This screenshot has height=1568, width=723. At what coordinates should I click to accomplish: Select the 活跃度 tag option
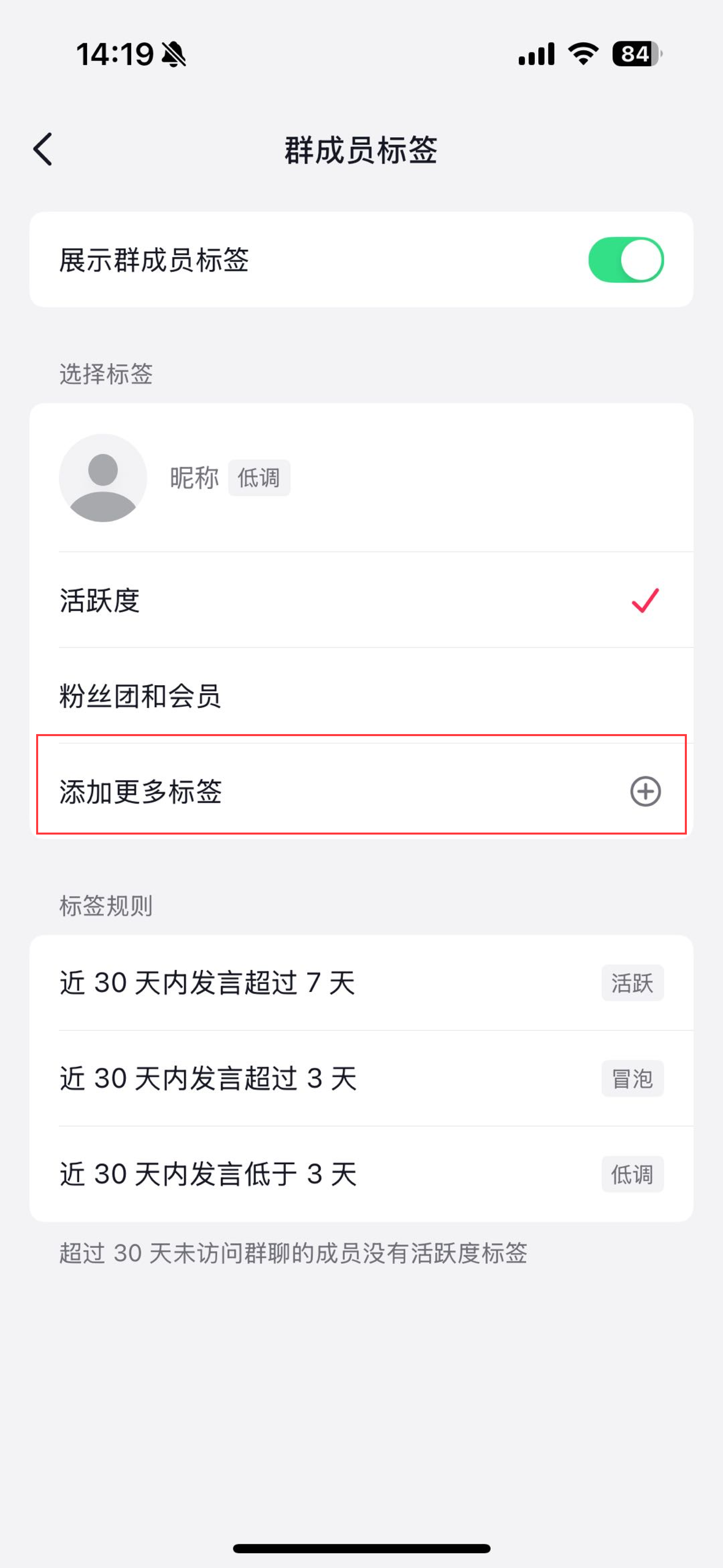[x=361, y=600]
